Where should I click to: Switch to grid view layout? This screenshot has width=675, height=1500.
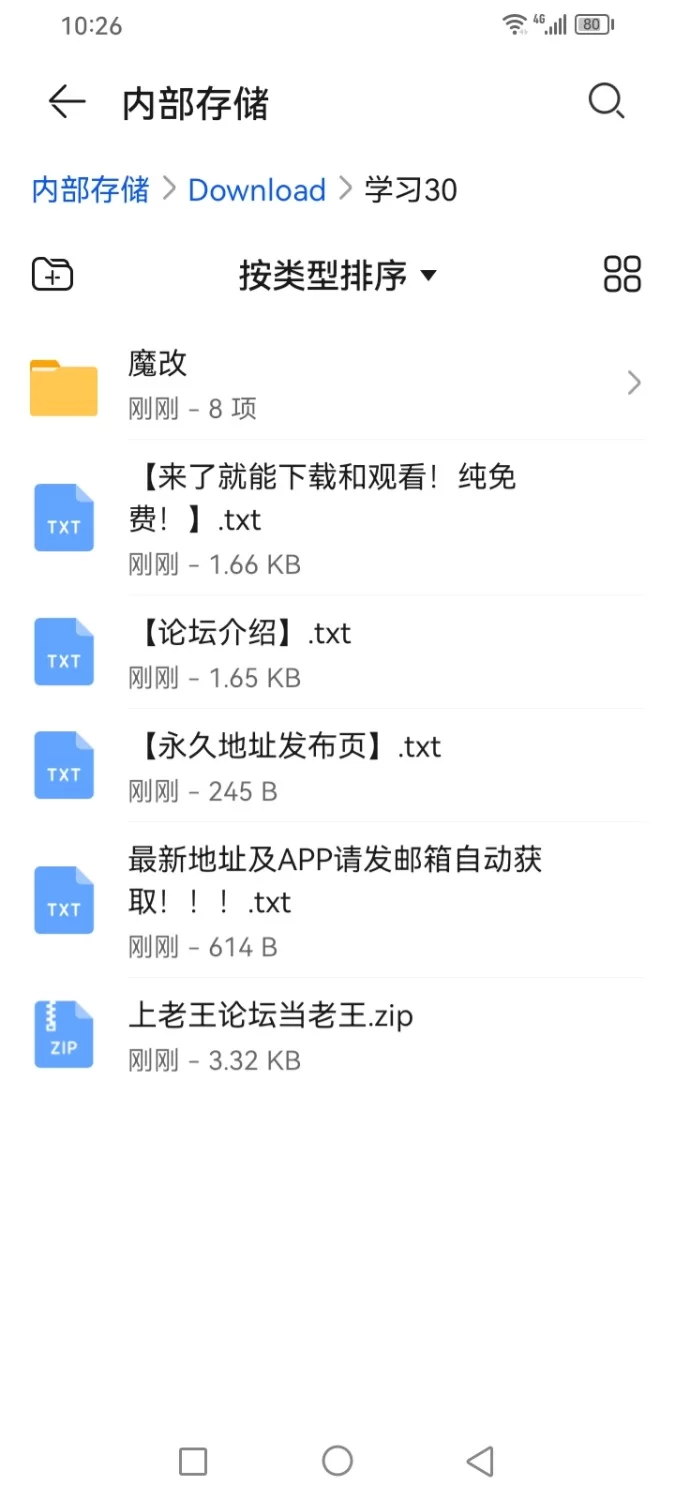coord(622,274)
